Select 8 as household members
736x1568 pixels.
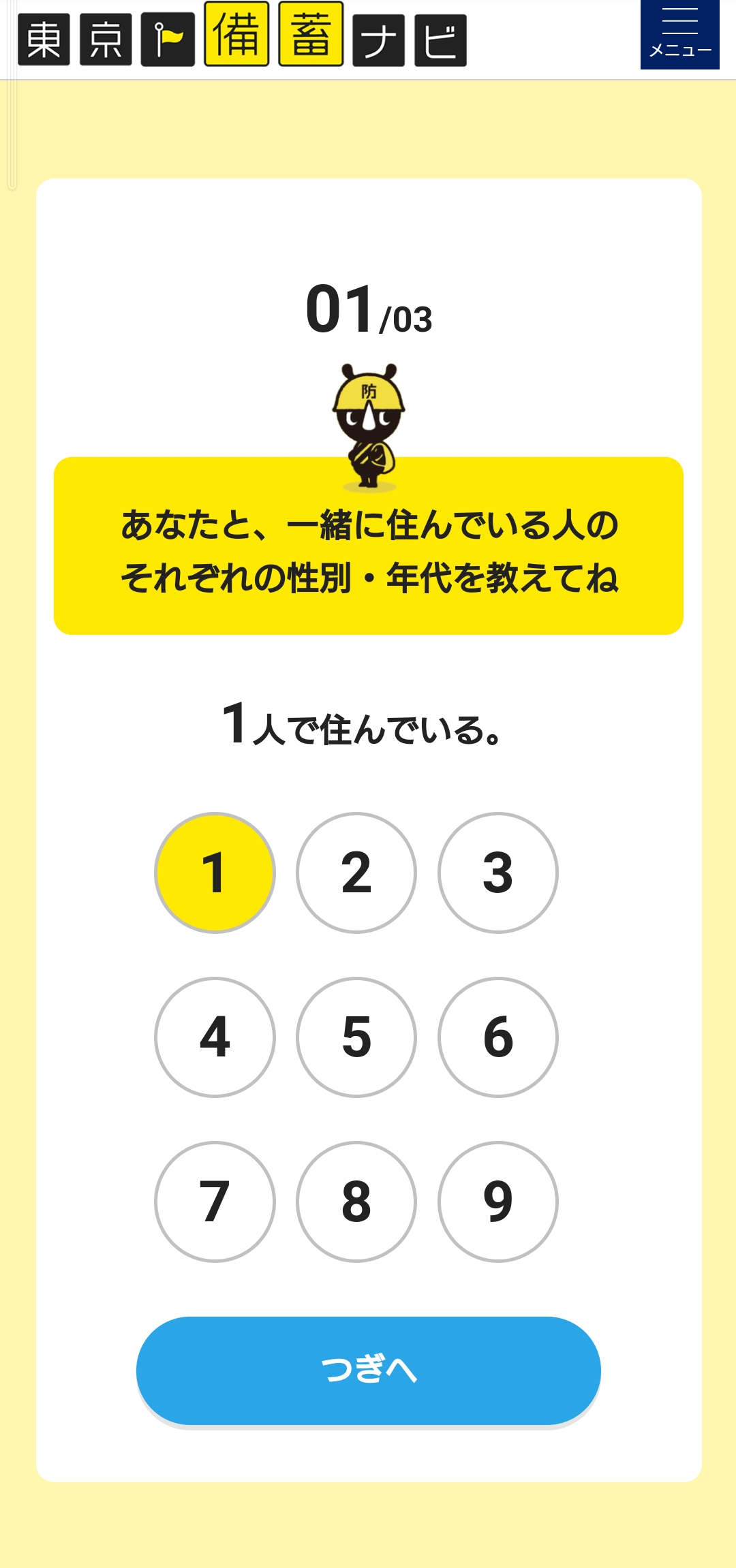pos(356,1202)
